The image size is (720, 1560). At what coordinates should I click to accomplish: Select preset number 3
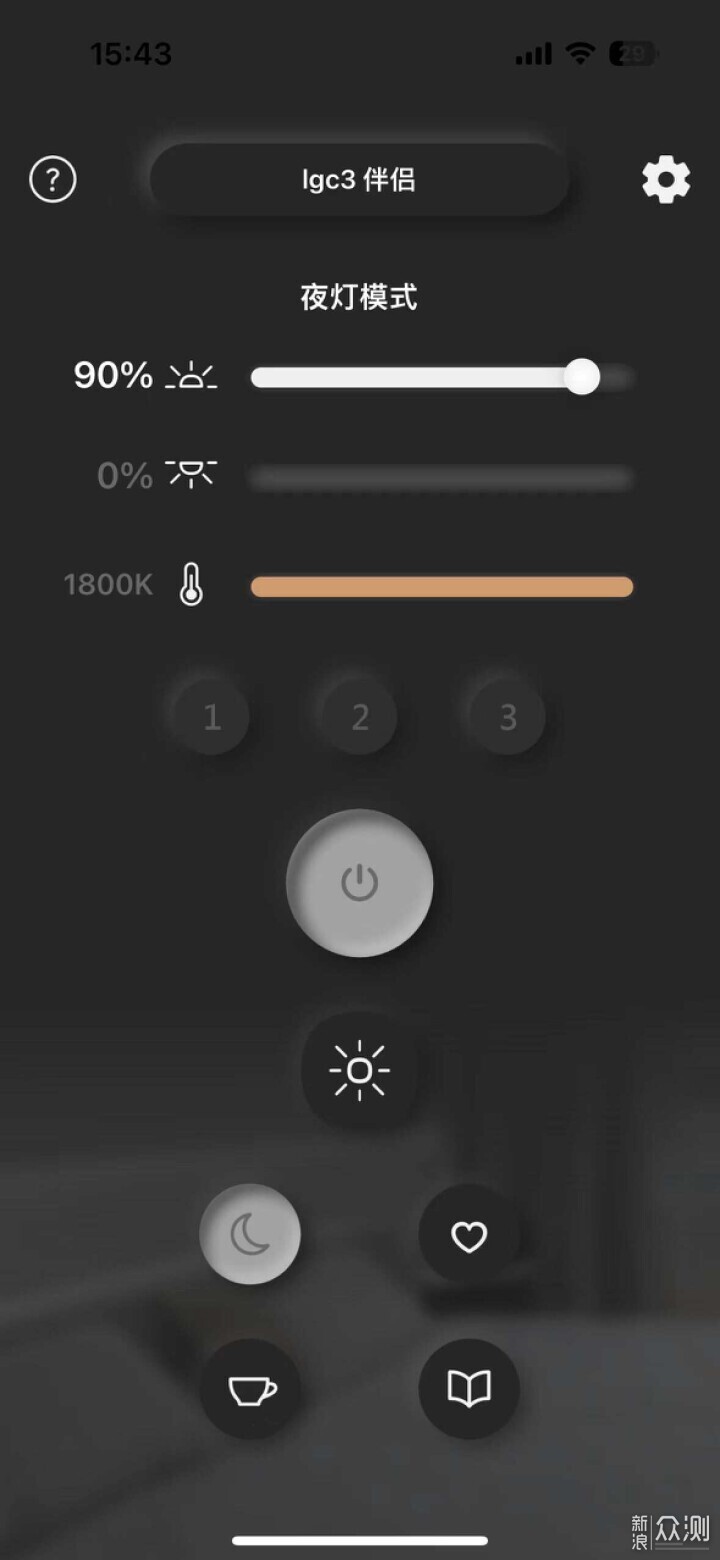[508, 716]
